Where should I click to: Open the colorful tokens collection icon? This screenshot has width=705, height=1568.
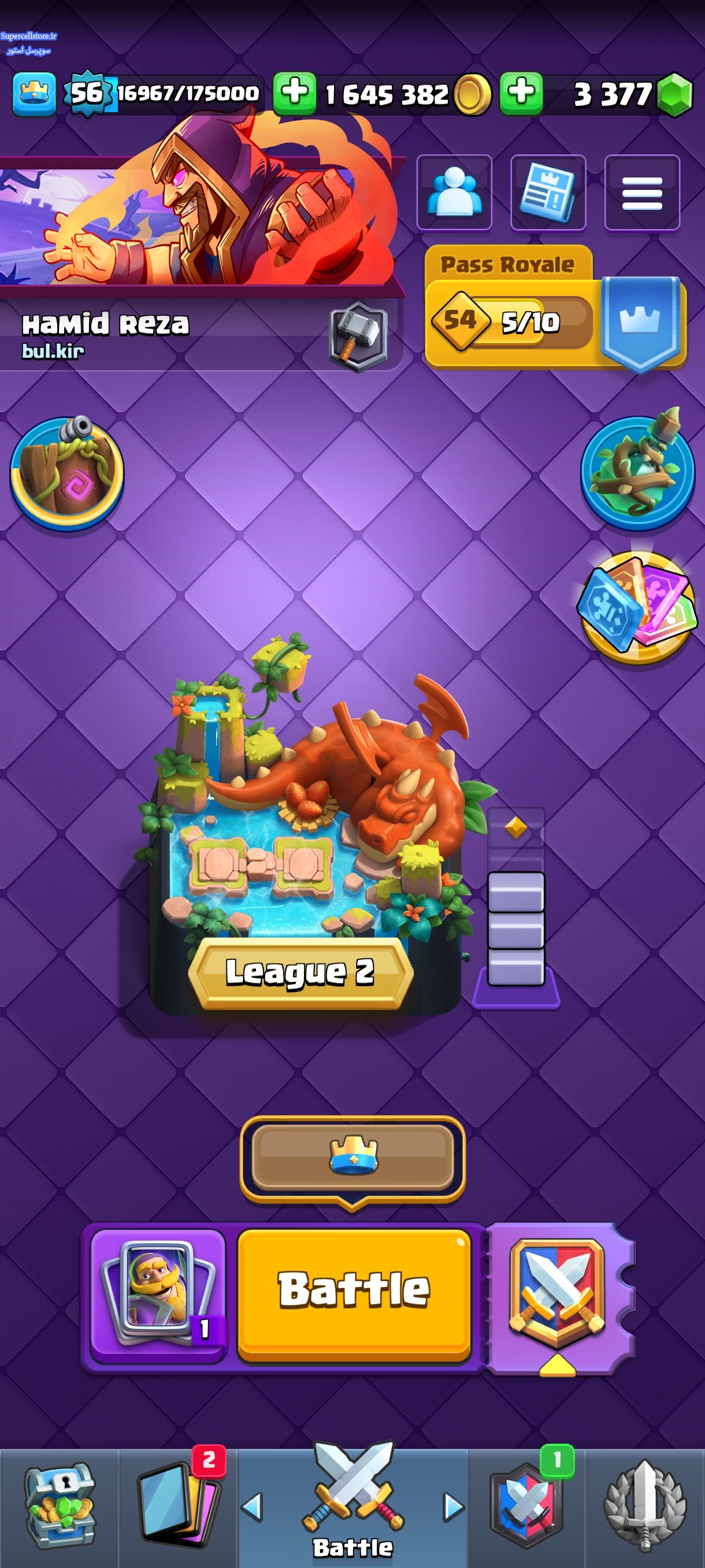[637, 607]
